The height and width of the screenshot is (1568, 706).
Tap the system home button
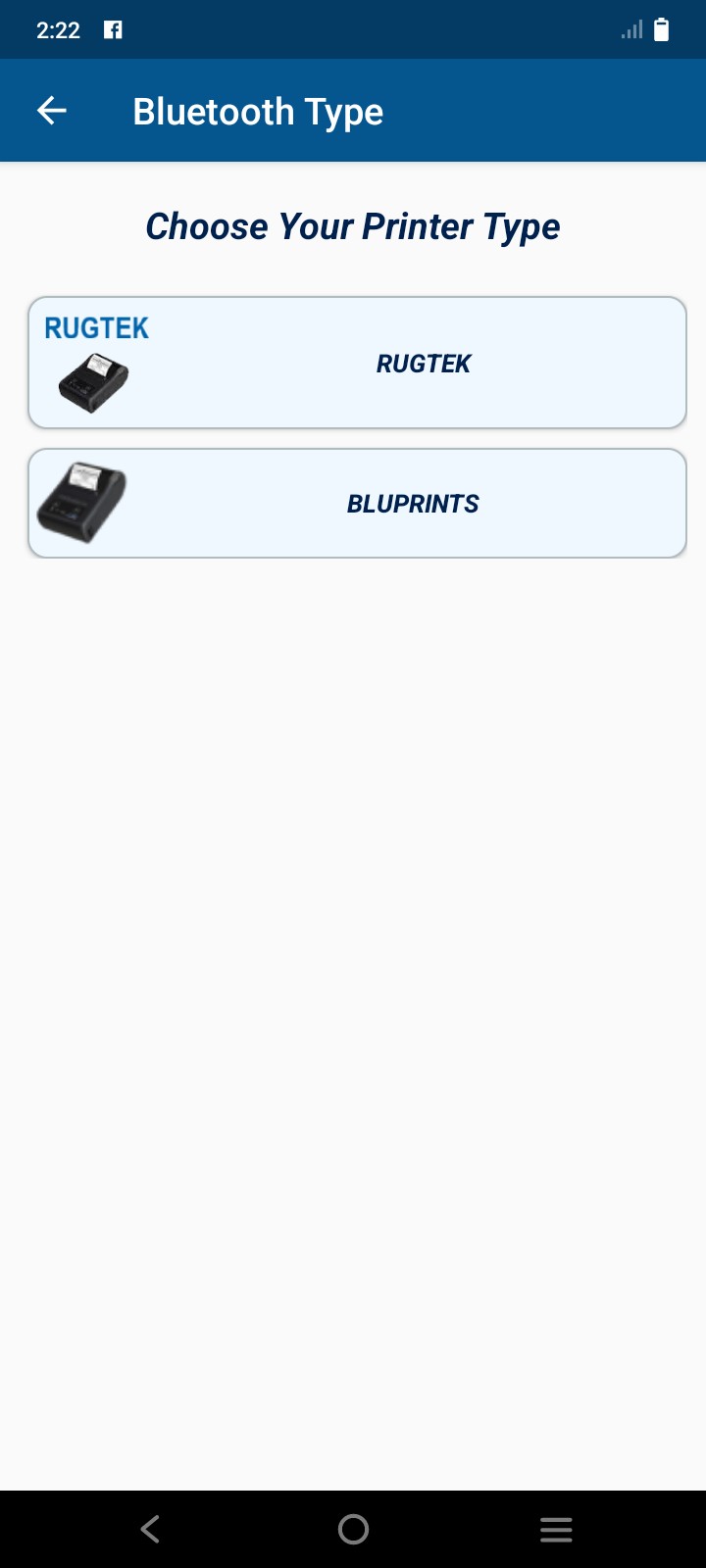pyautogui.click(x=353, y=1529)
